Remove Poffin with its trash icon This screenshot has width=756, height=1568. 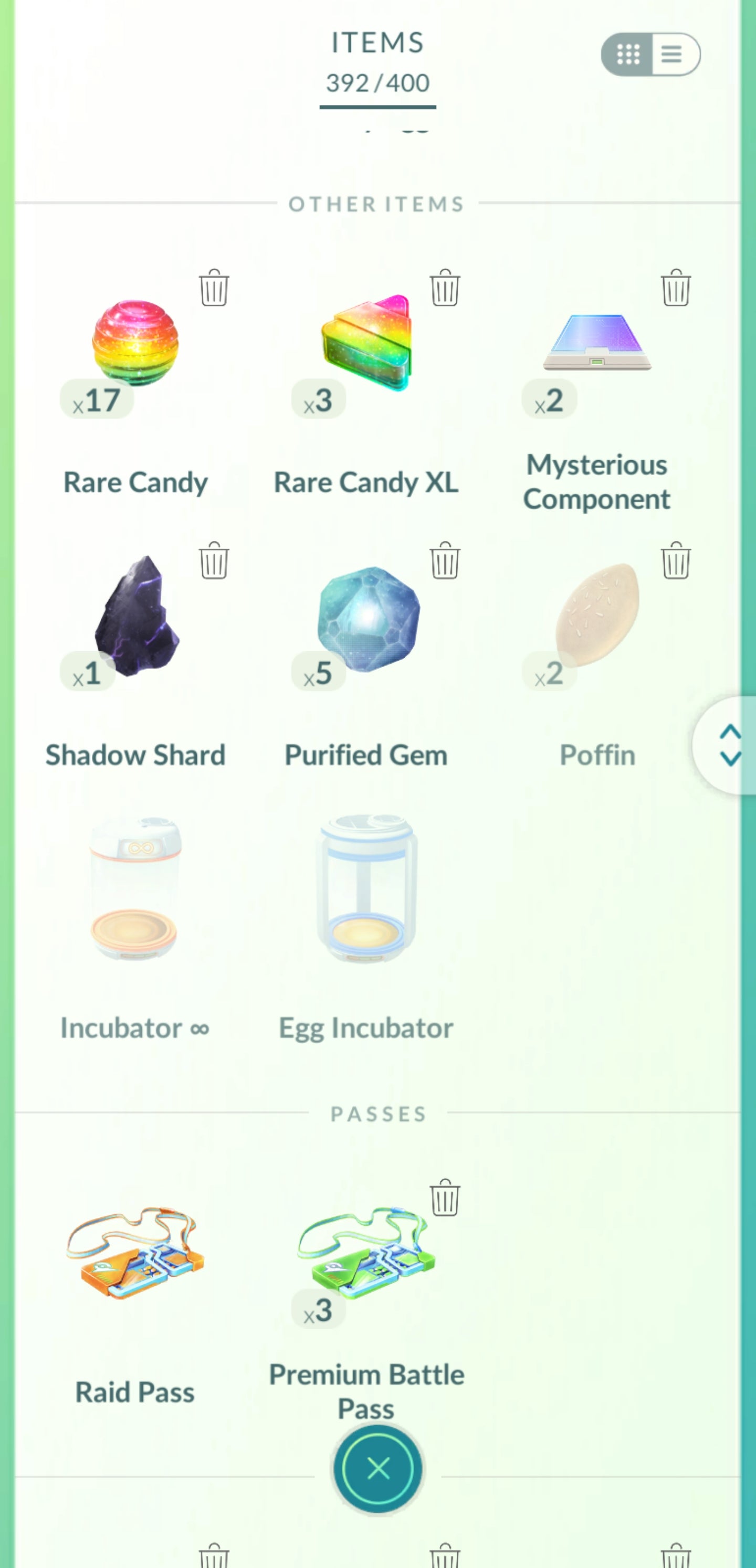tap(676, 560)
